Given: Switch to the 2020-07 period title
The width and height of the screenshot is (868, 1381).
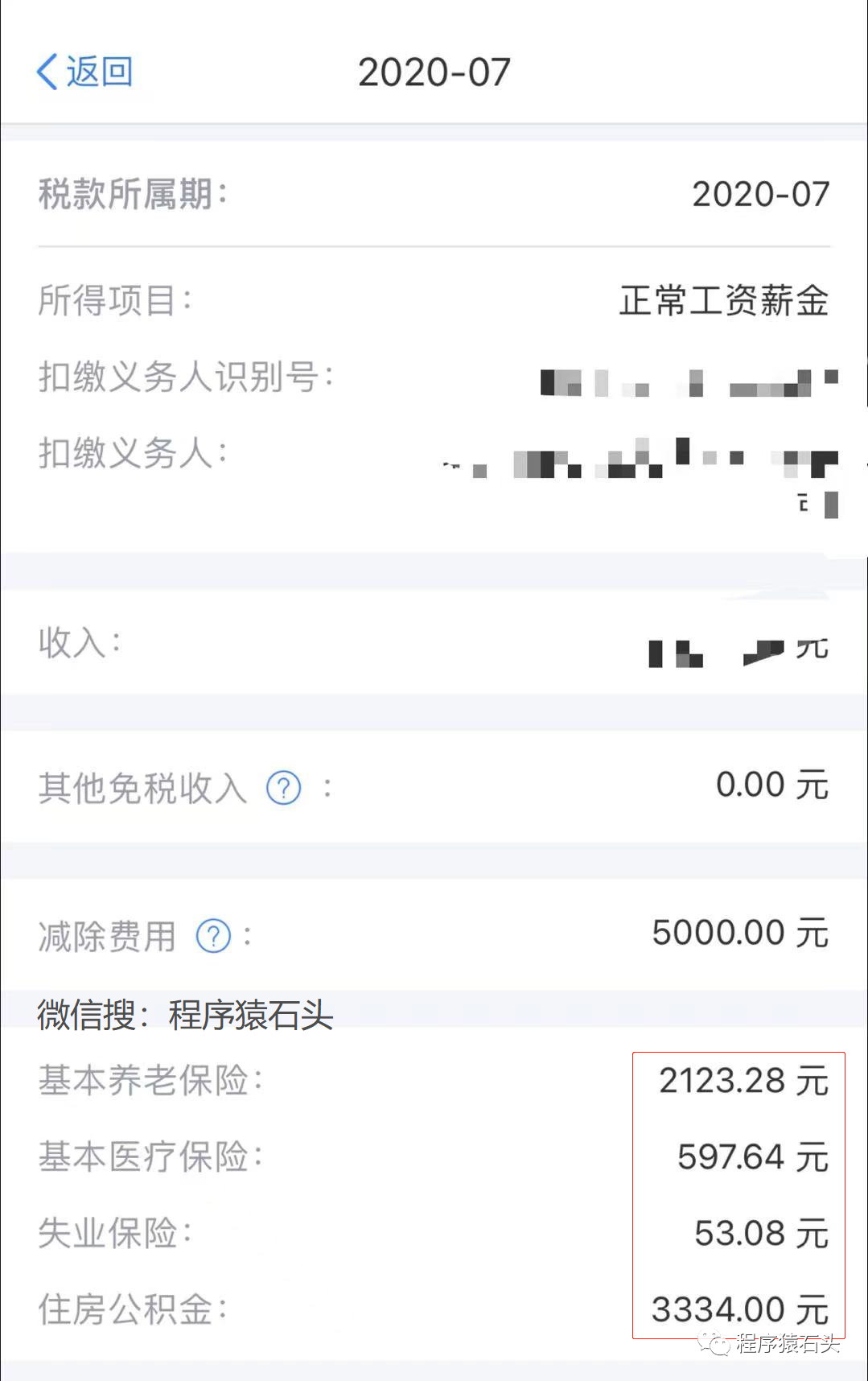Looking at the screenshot, I should [x=434, y=72].
